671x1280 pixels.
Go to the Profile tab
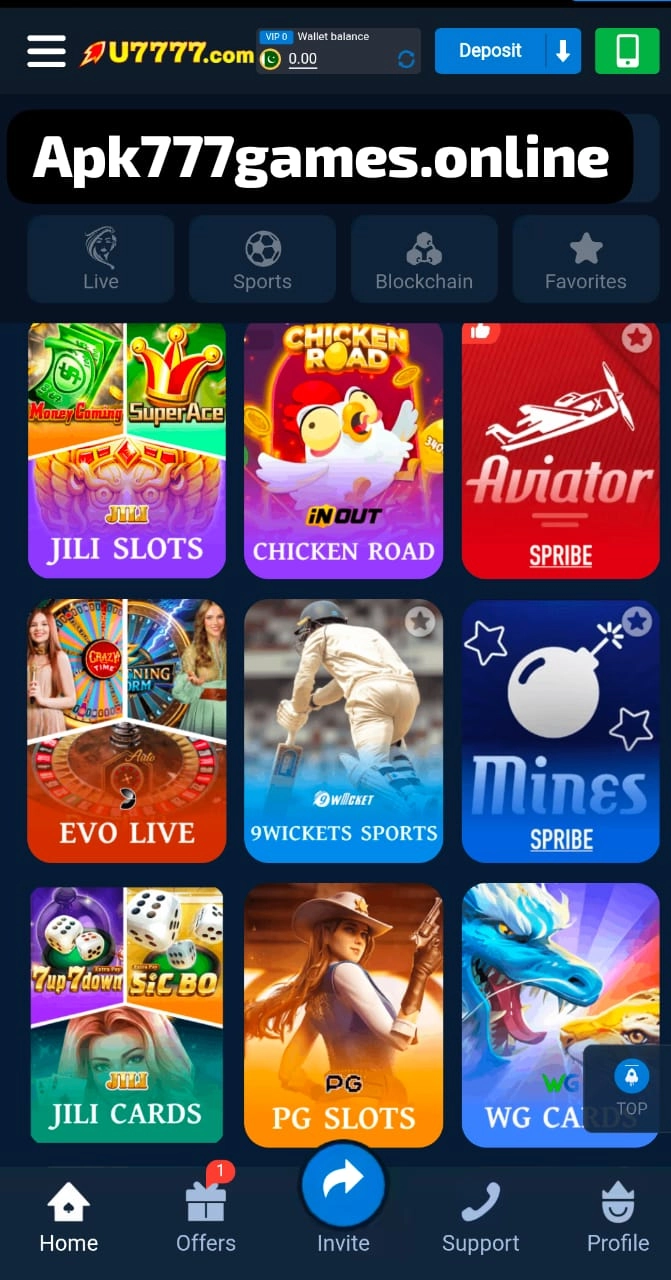[617, 1215]
